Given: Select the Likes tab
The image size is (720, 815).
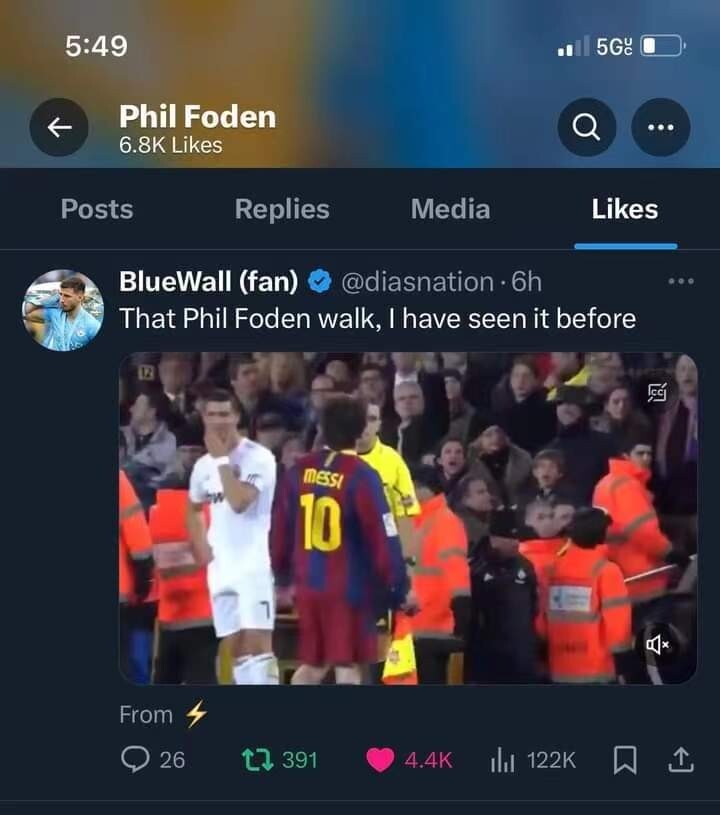Looking at the screenshot, I should (x=625, y=209).
